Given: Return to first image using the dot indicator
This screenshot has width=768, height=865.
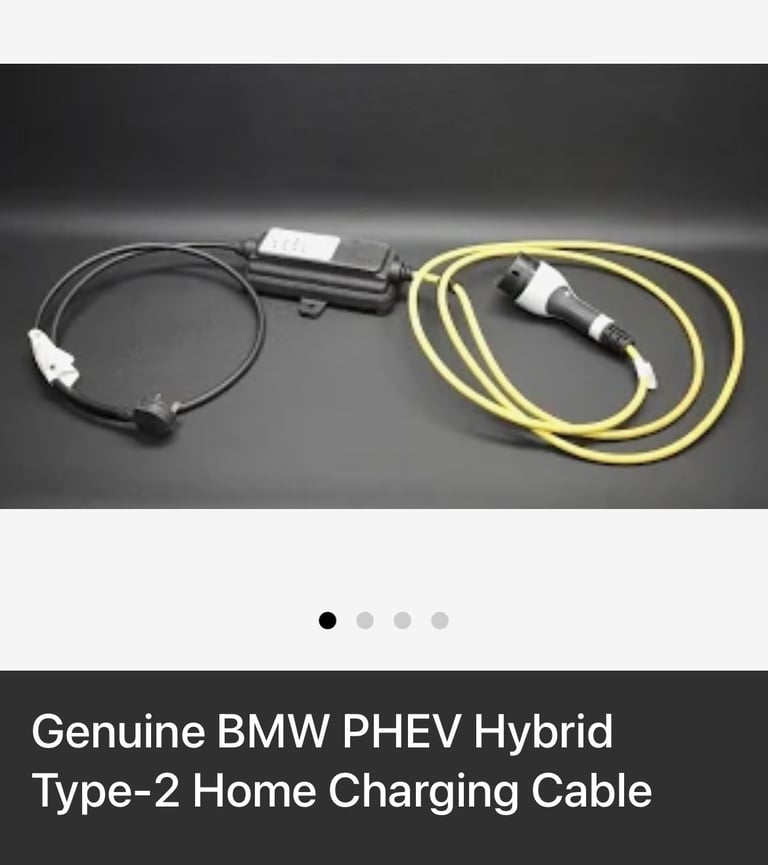Looking at the screenshot, I should [x=325, y=619].
